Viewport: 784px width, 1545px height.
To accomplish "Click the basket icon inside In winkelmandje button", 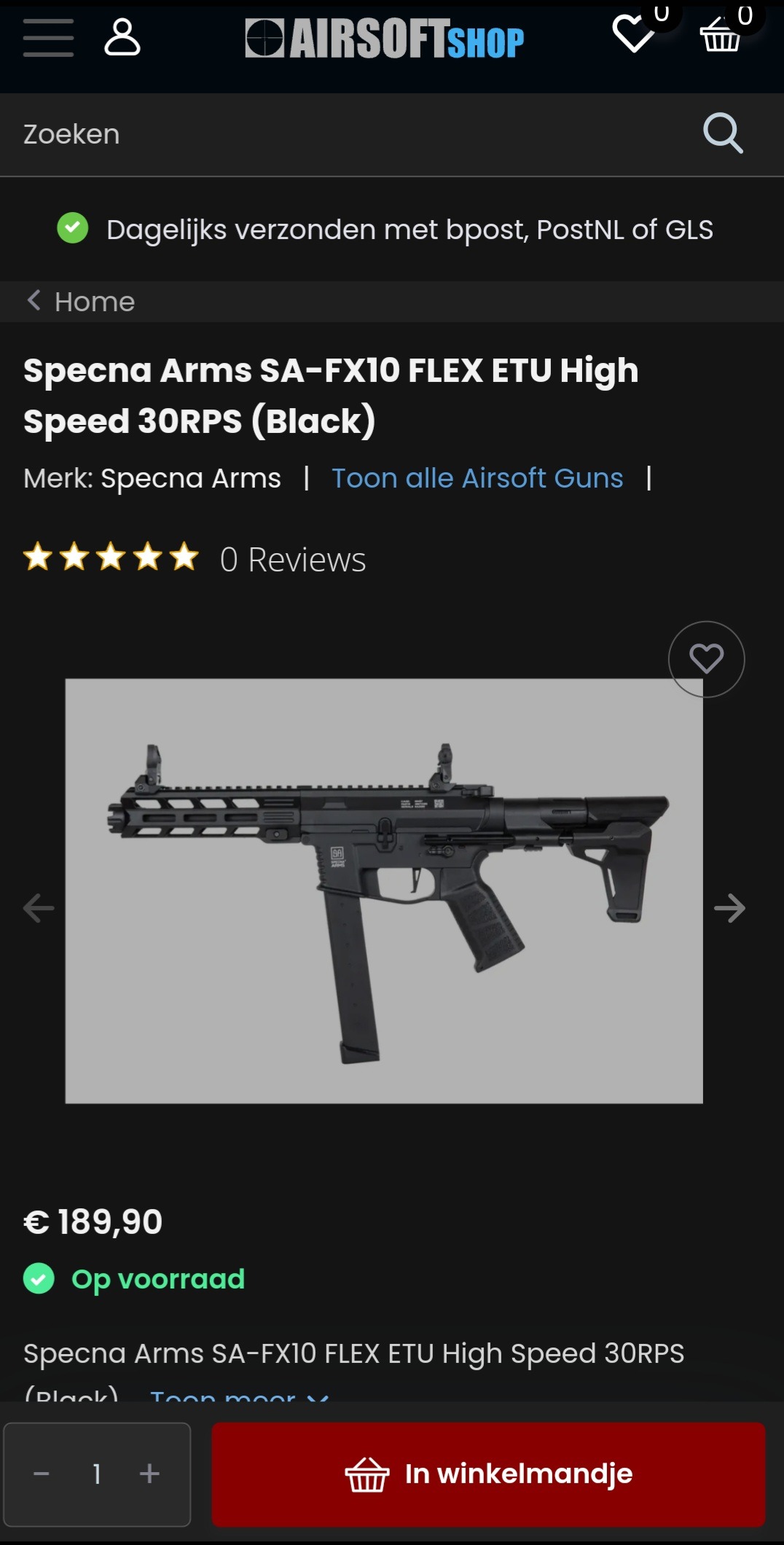I will 366,1474.
